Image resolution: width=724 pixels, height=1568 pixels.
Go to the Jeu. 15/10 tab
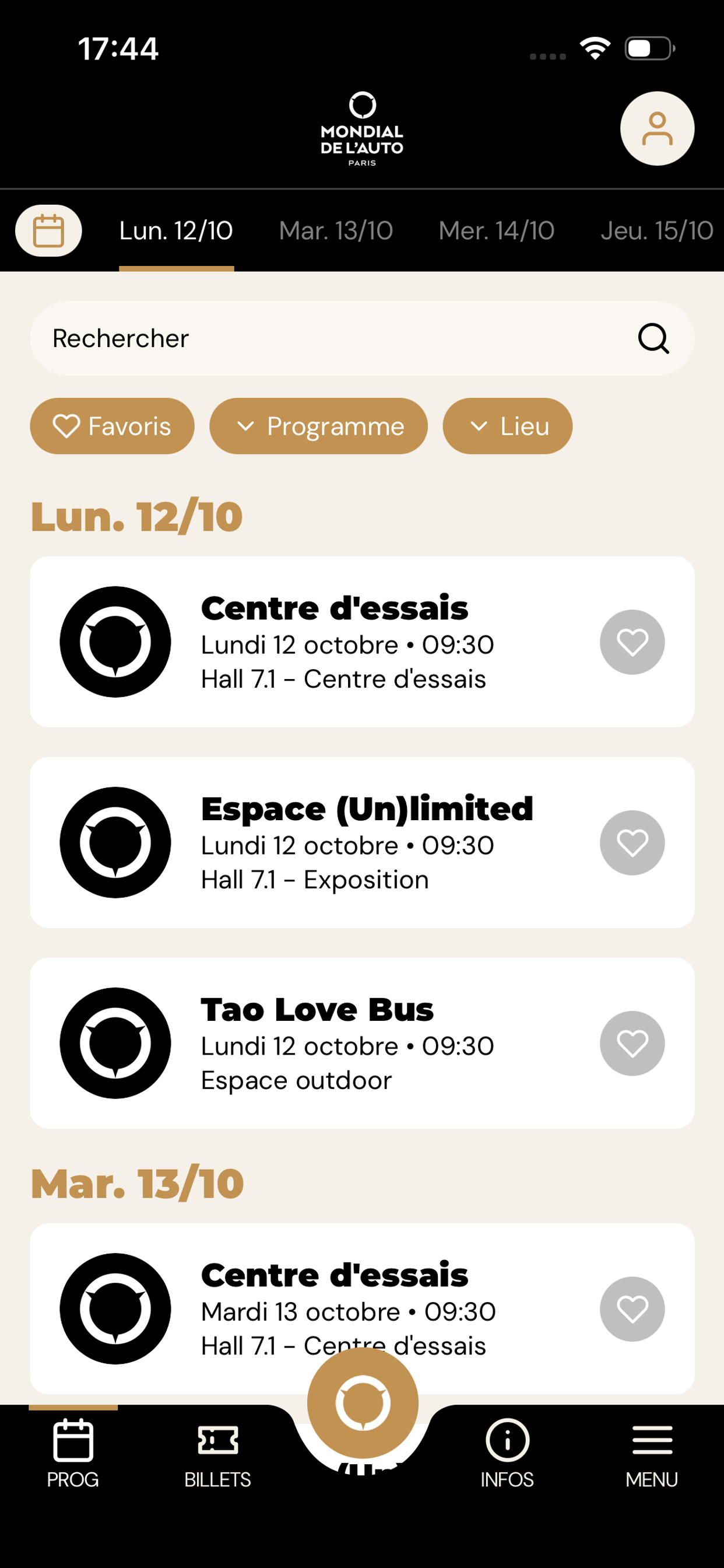[x=657, y=230]
